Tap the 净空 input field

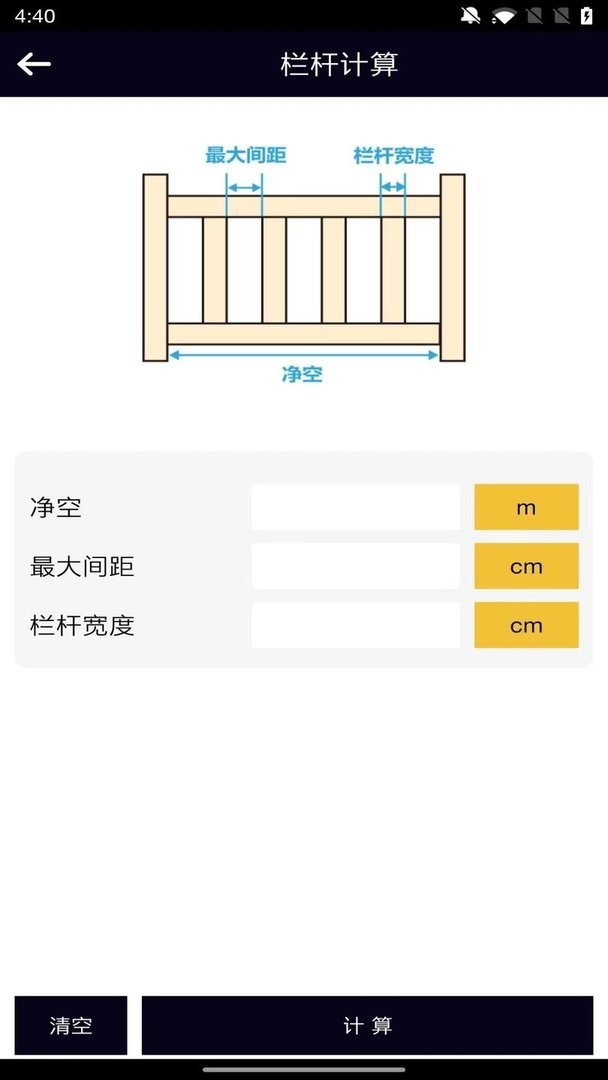355,507
